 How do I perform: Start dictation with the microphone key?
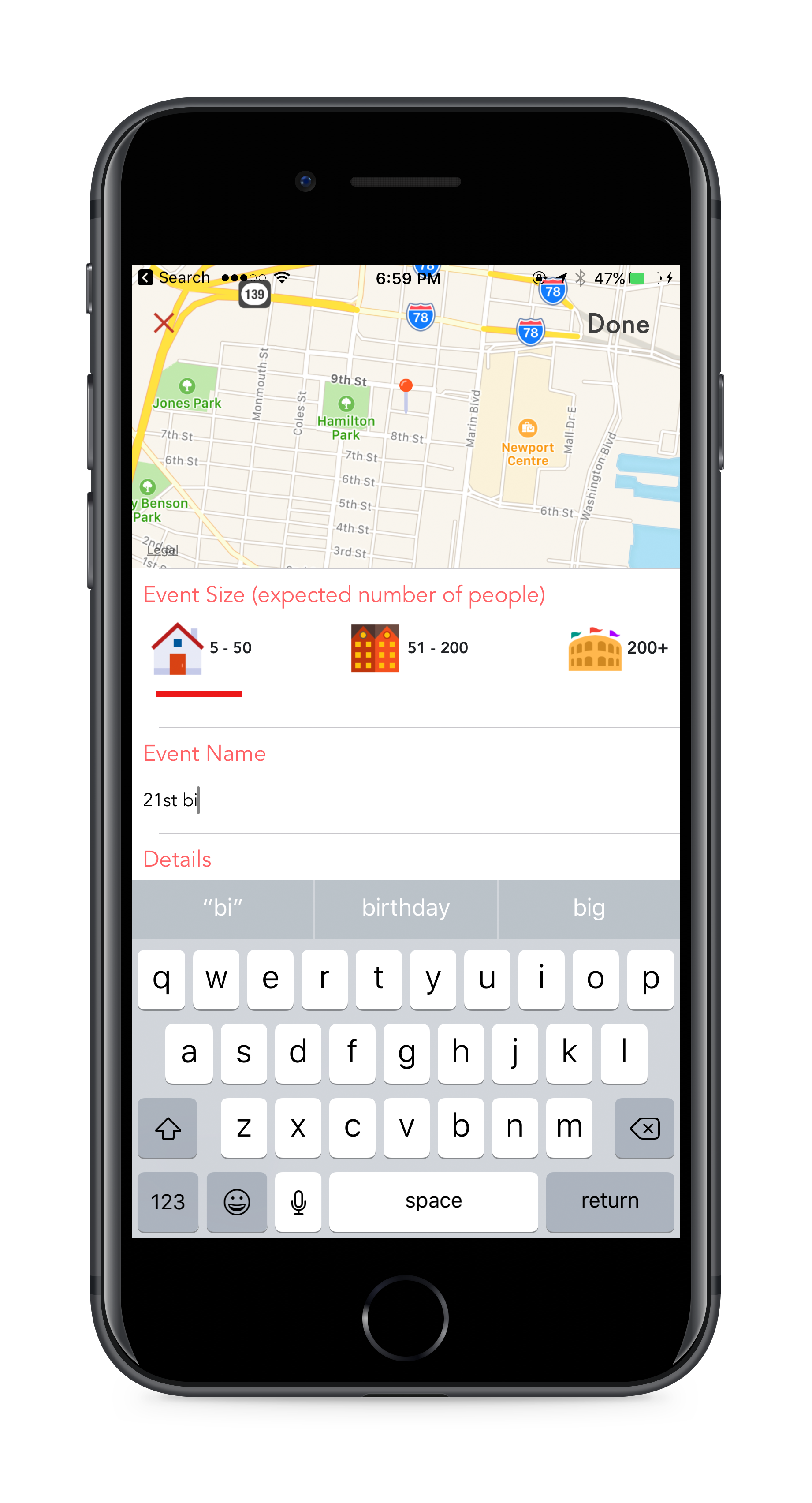298,1202
